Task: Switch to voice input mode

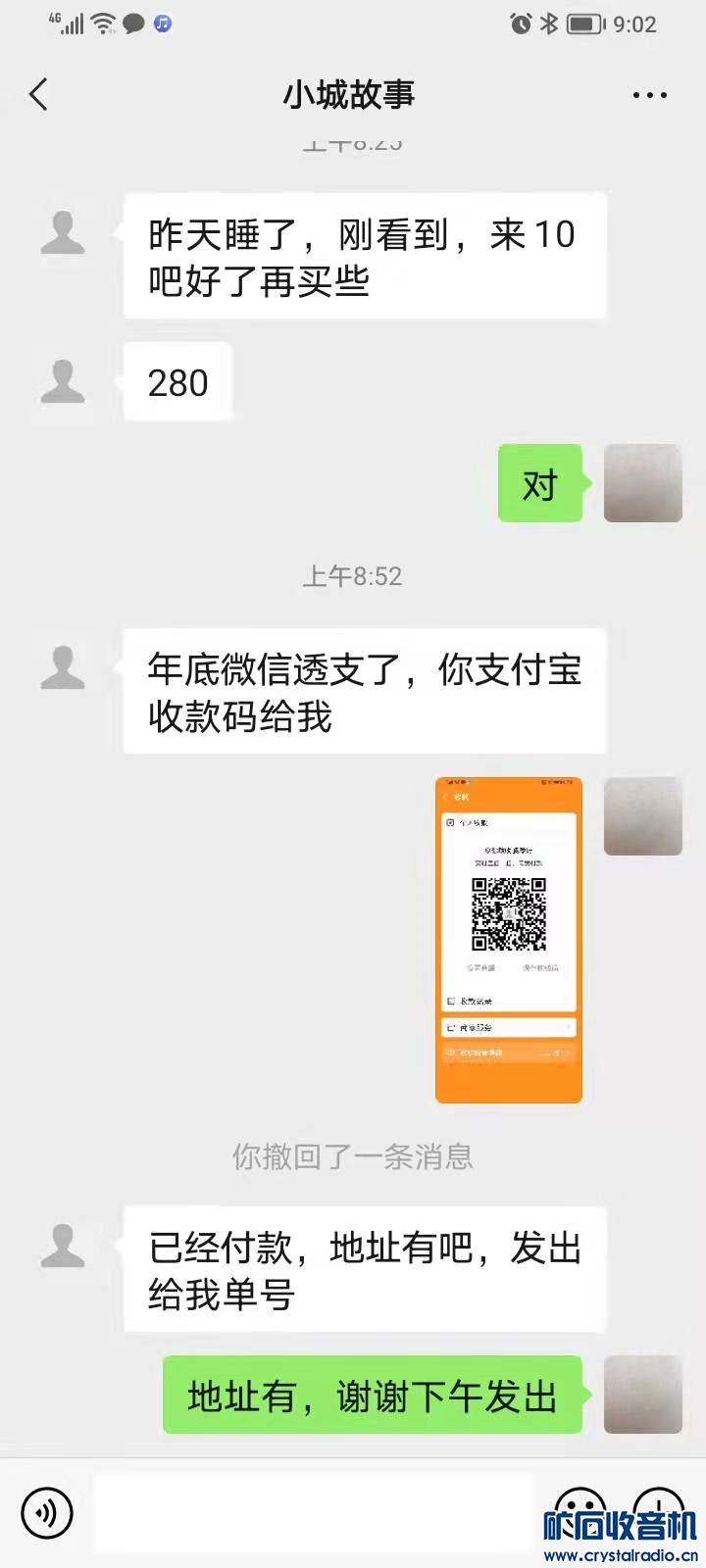Action: click(46, 1512)
